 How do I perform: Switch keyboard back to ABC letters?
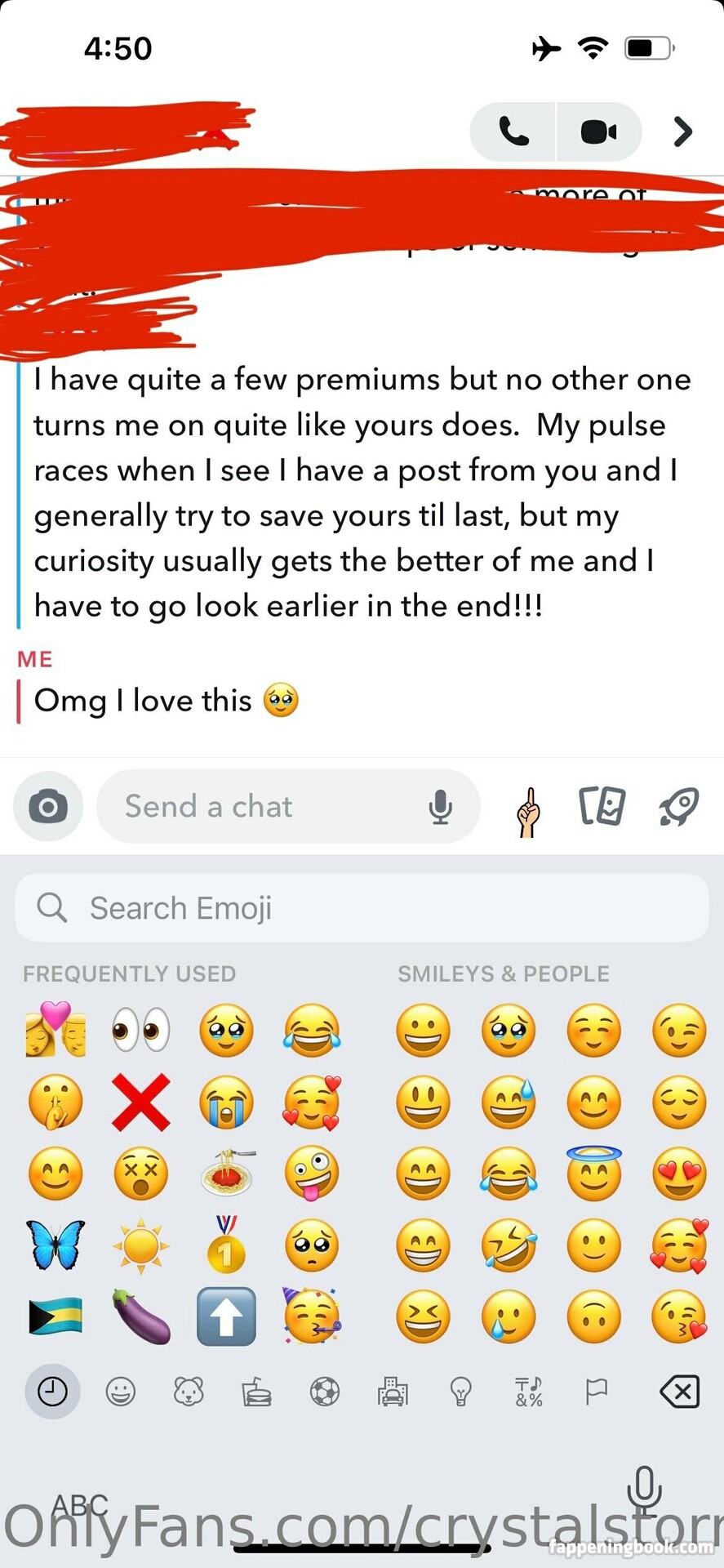(80, 1504)
